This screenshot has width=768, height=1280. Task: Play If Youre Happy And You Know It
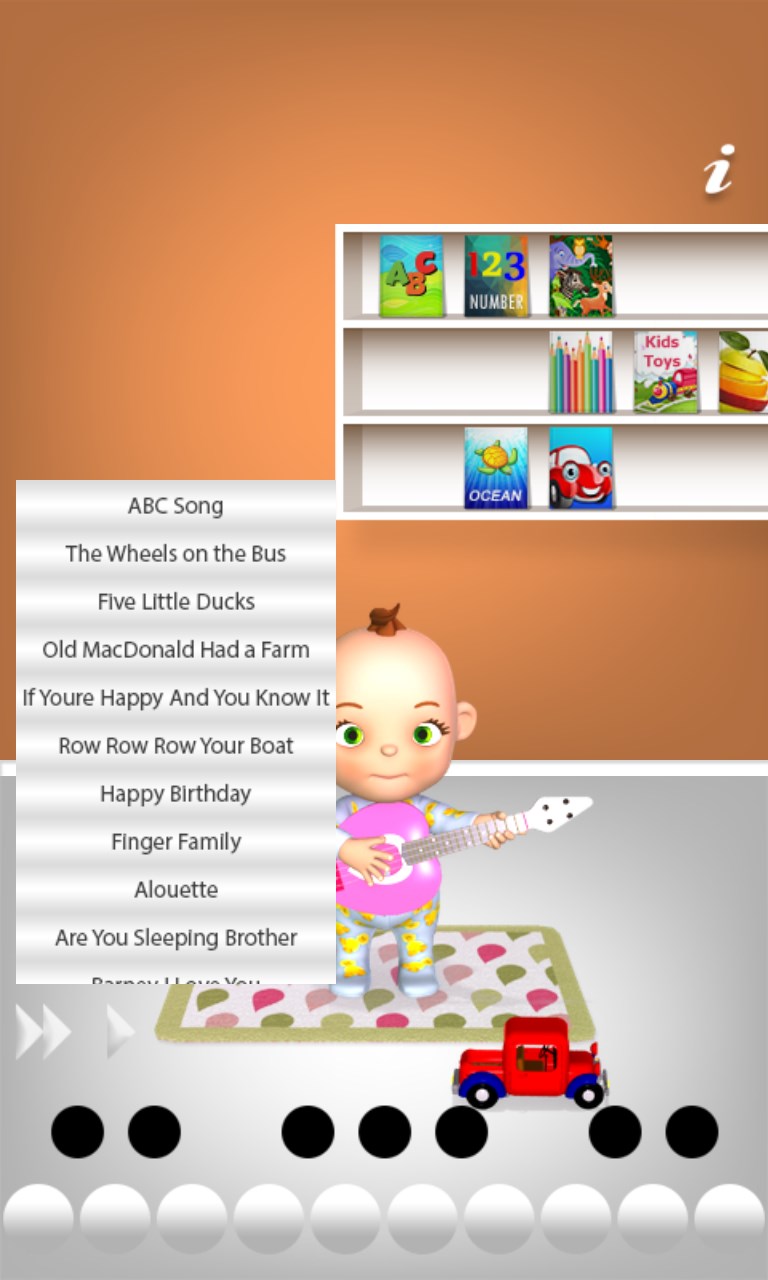point(176,698)
